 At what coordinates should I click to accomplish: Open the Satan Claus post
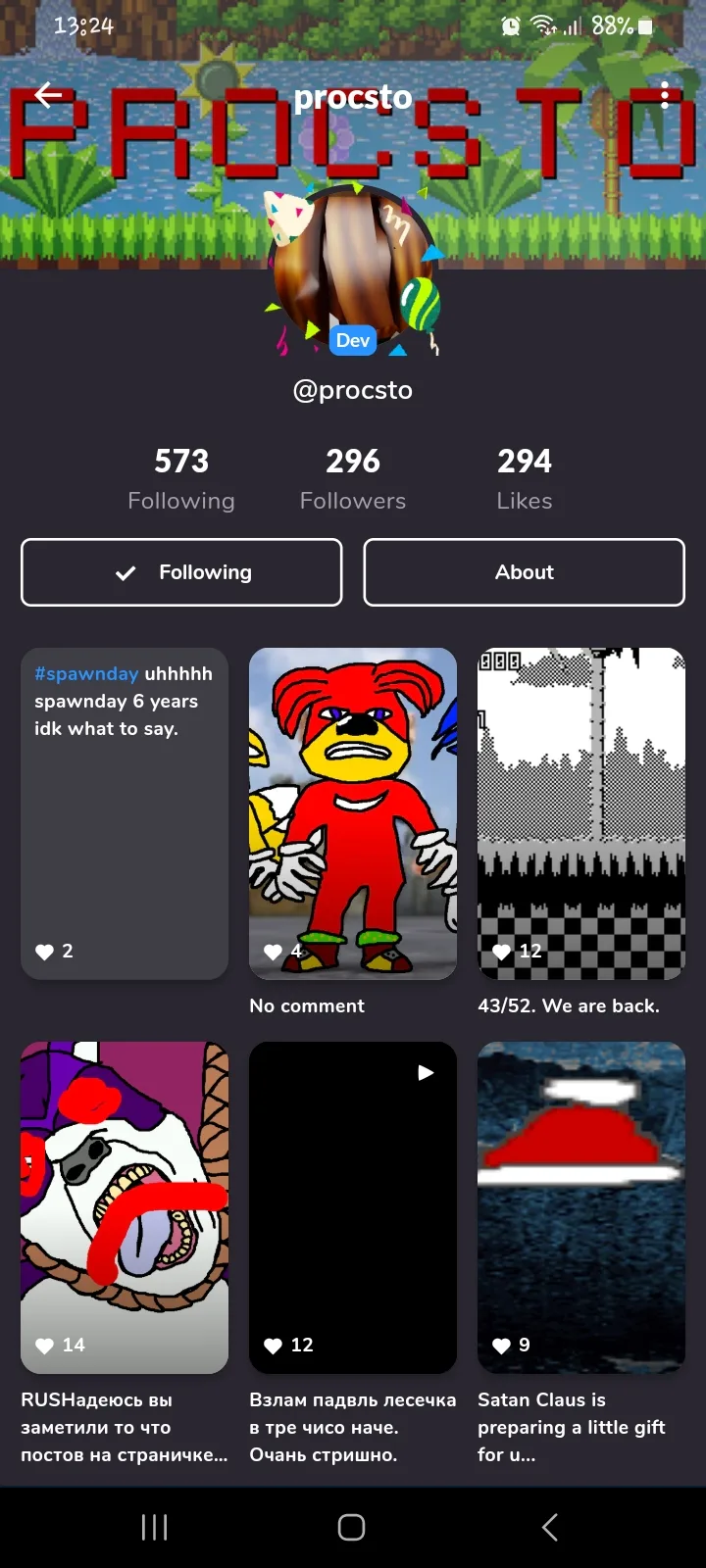[x=581, y=1207]
